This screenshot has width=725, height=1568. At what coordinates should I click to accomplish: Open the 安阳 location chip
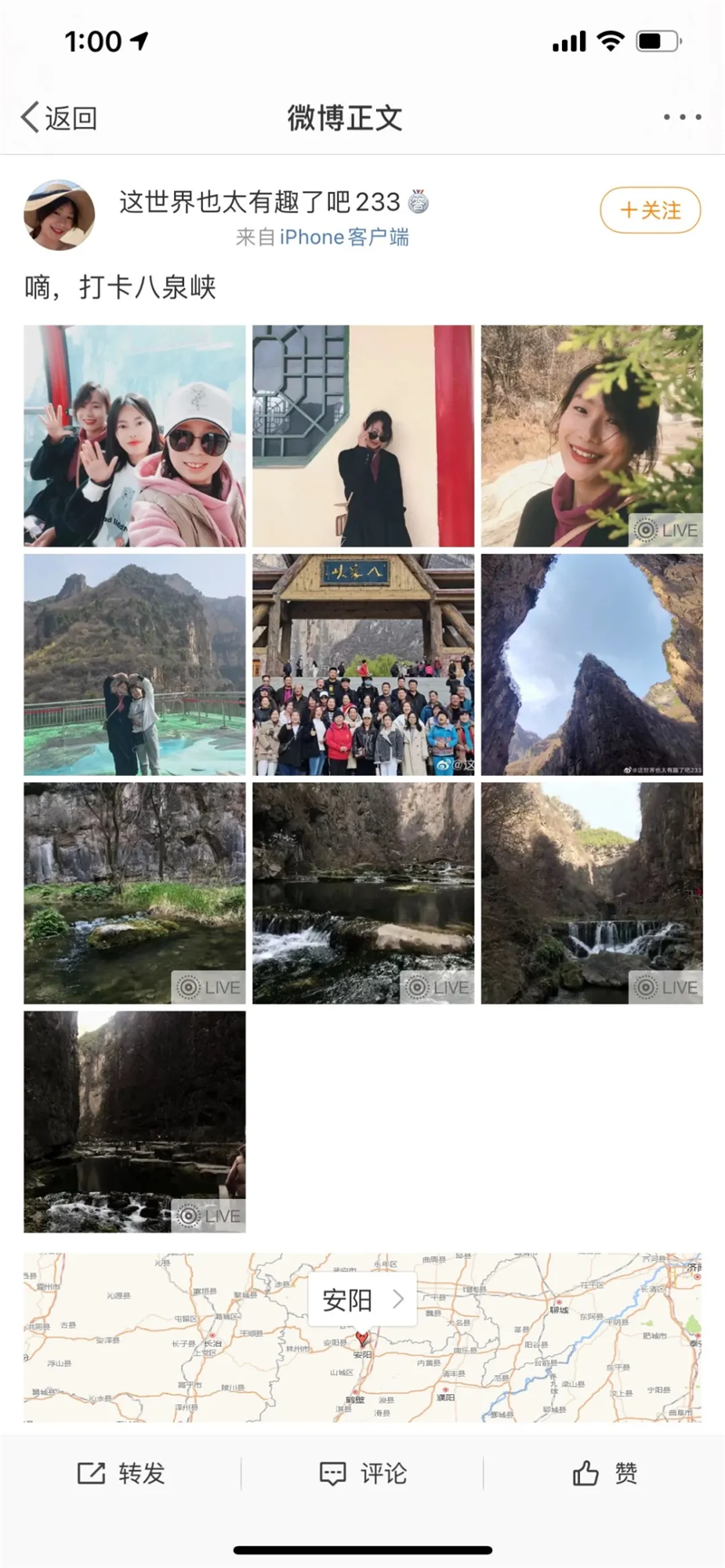(362, 1299)
